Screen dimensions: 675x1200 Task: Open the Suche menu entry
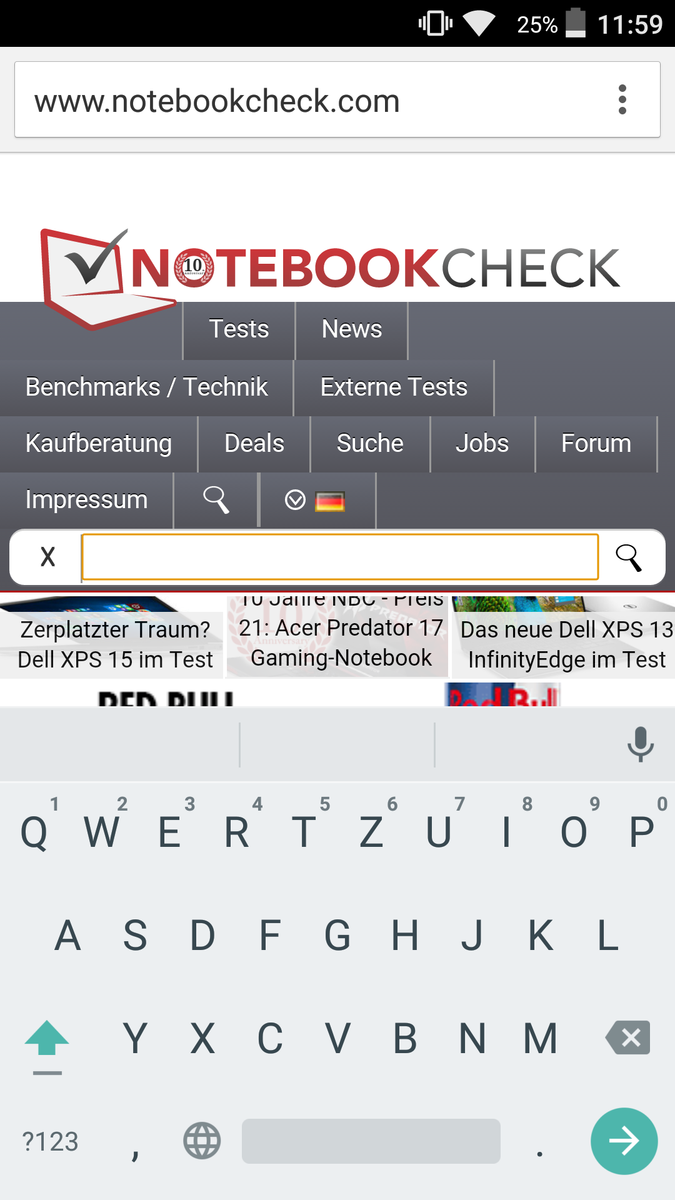coord(370,443)
